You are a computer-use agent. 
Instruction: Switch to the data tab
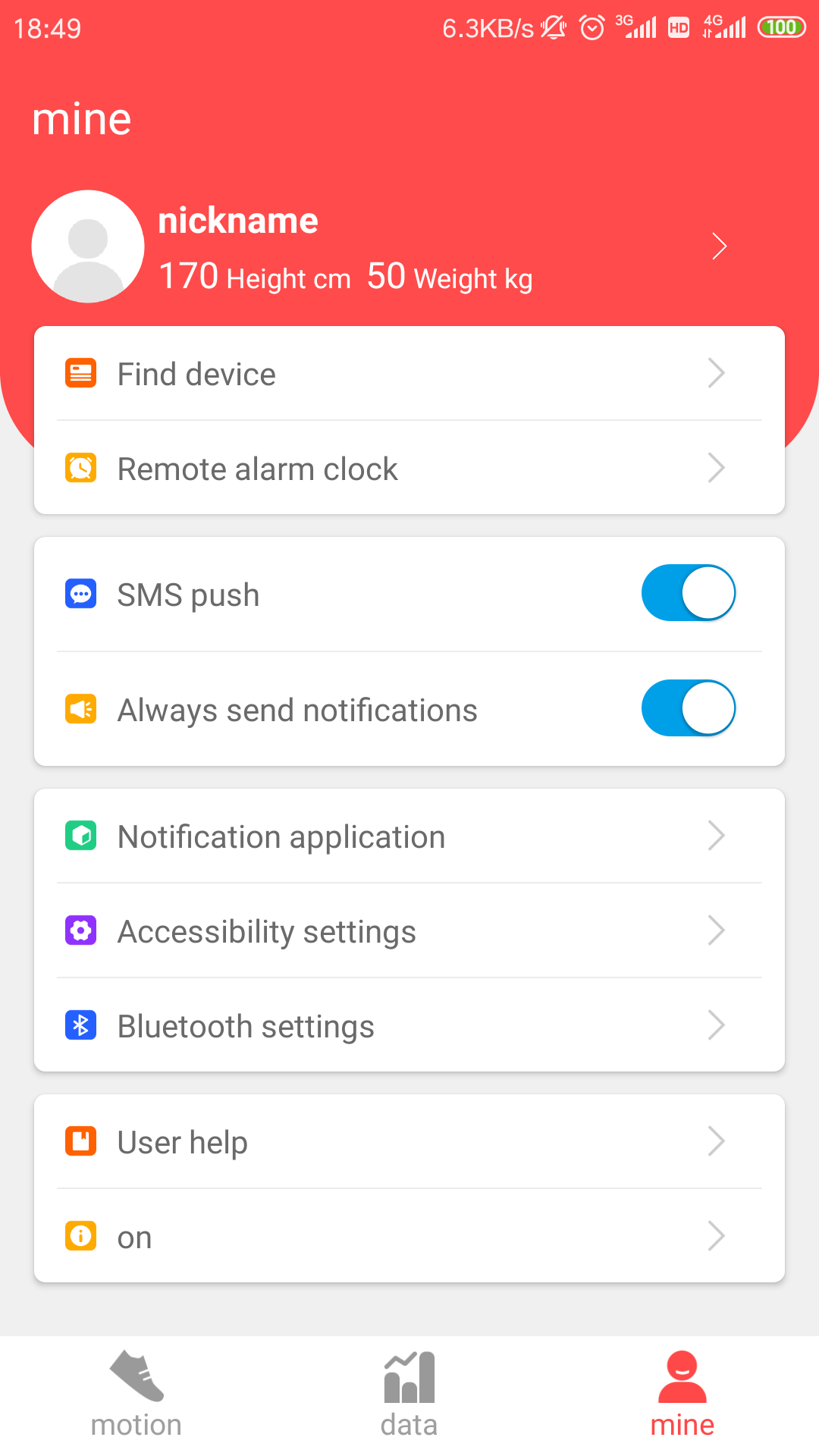click(x=409, y=1394)
